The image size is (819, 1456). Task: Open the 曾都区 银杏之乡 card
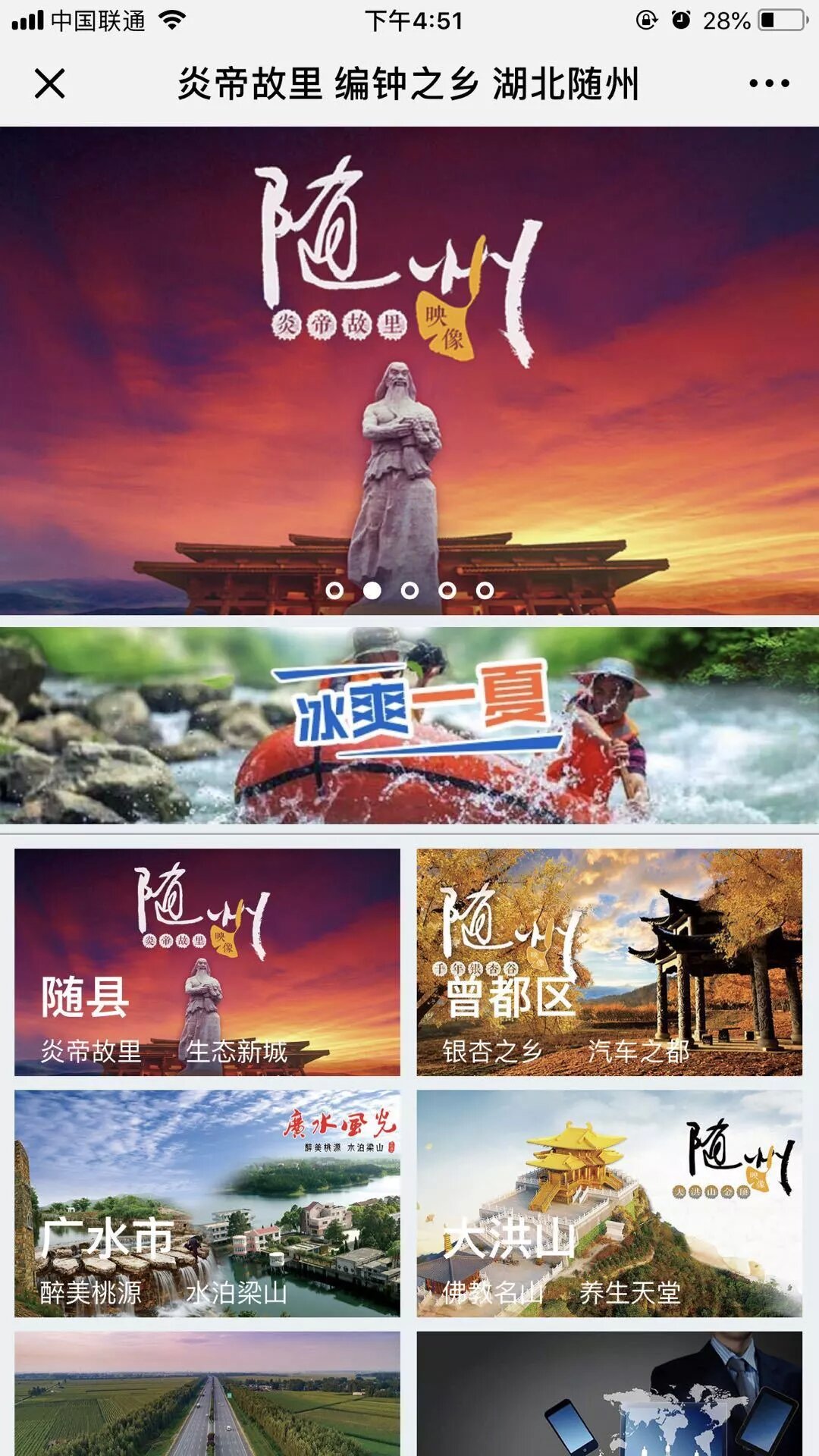[609, 962]
